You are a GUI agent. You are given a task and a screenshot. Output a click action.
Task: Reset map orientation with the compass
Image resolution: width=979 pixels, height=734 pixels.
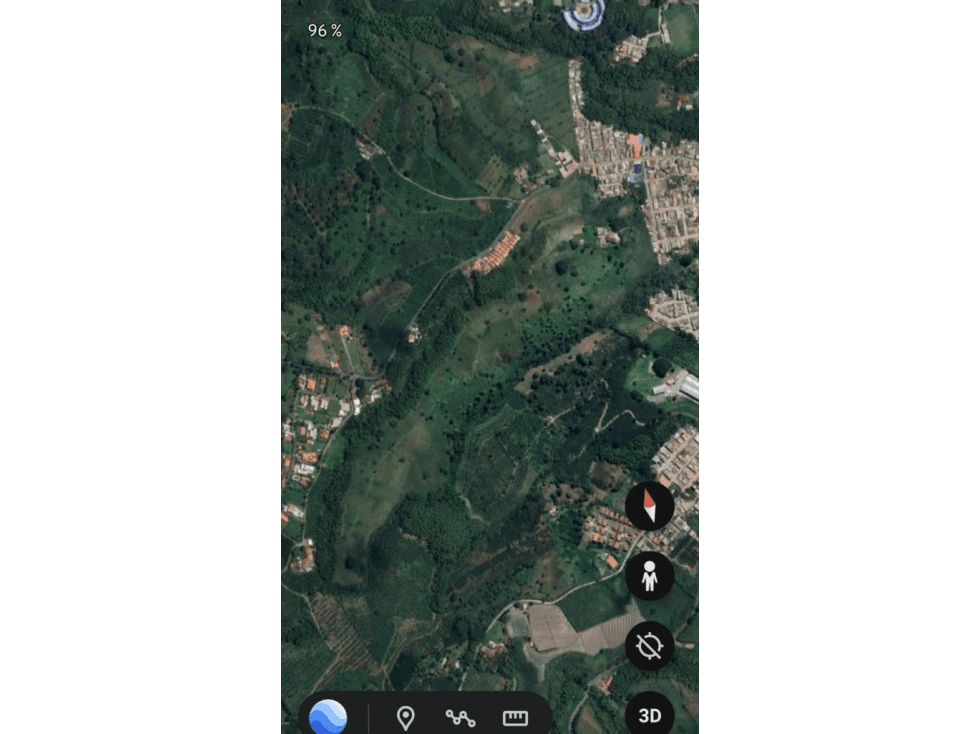pos(649,506)
